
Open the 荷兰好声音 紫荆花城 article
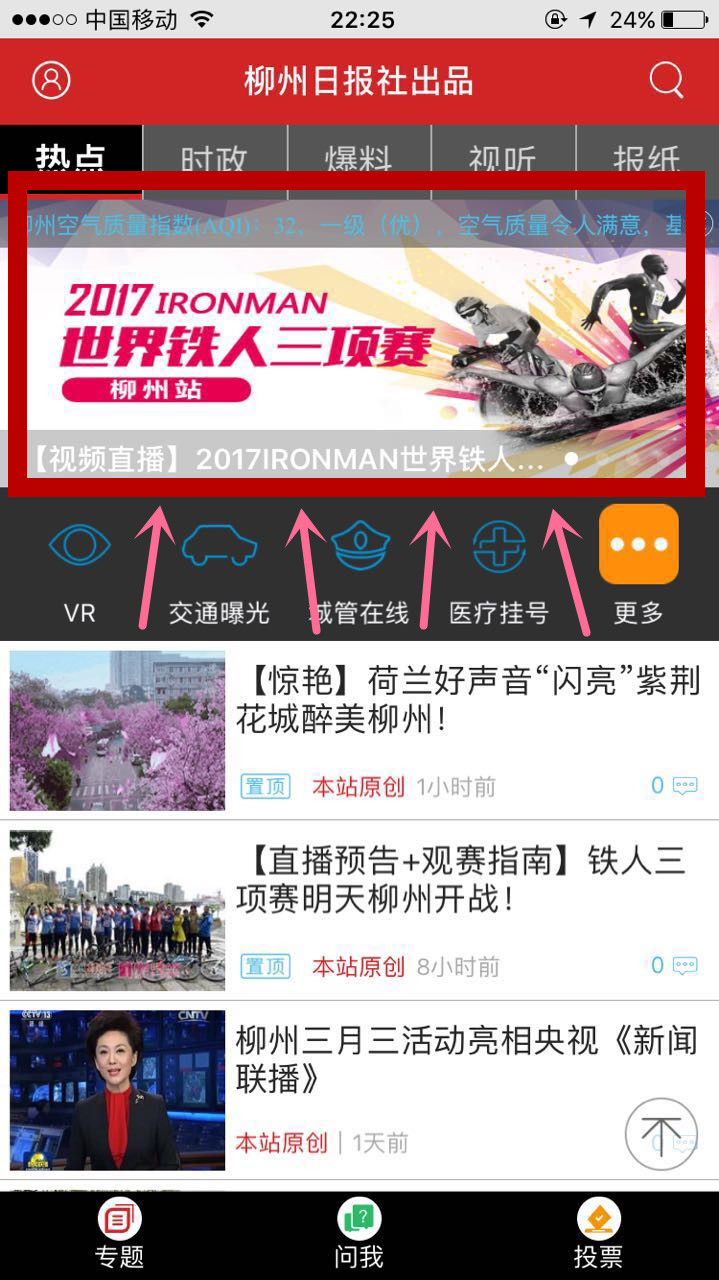[466, 700]
